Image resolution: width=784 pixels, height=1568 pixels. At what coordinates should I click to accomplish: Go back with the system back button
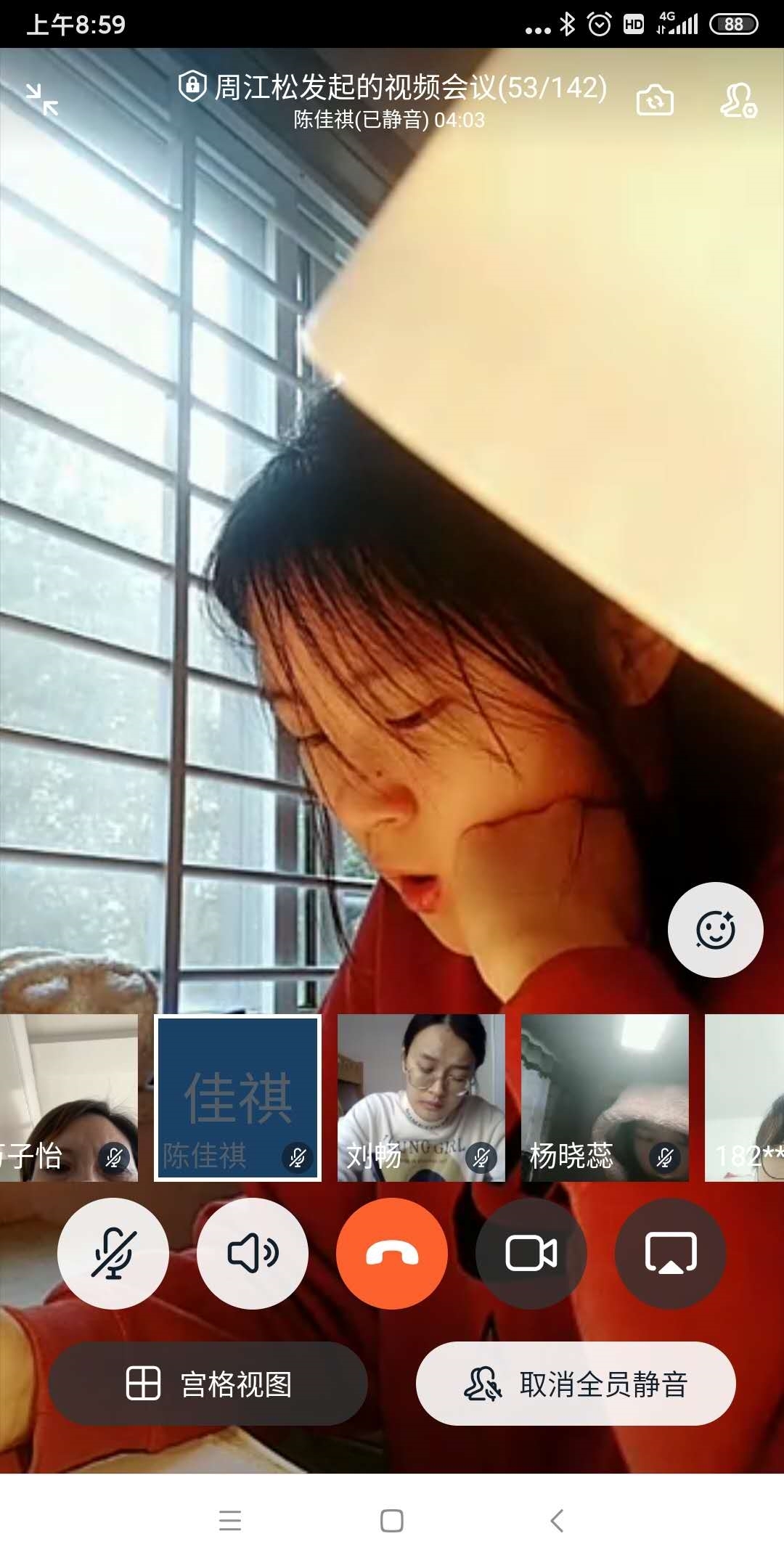(557, 1520)
